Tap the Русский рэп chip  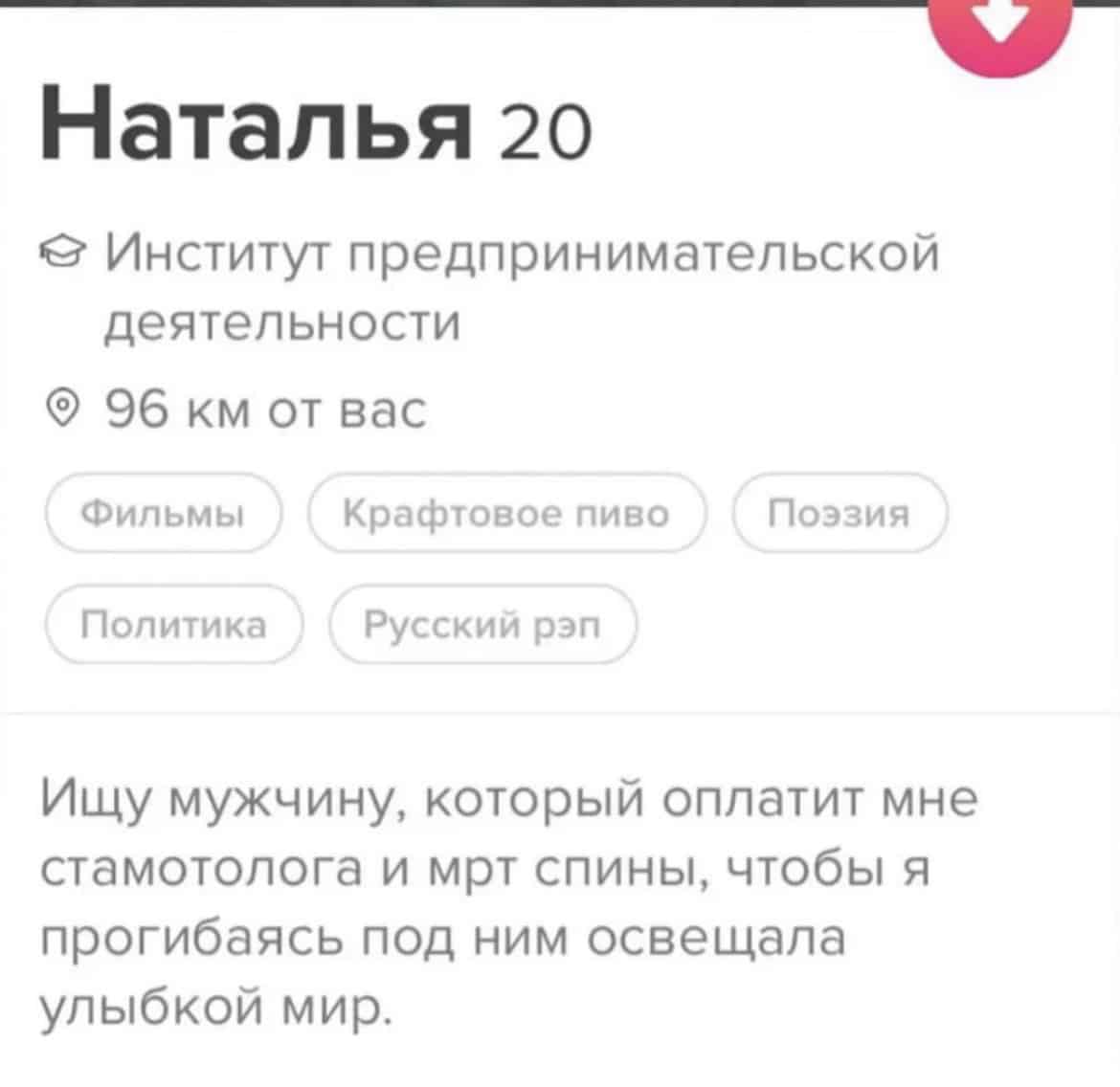482,625
